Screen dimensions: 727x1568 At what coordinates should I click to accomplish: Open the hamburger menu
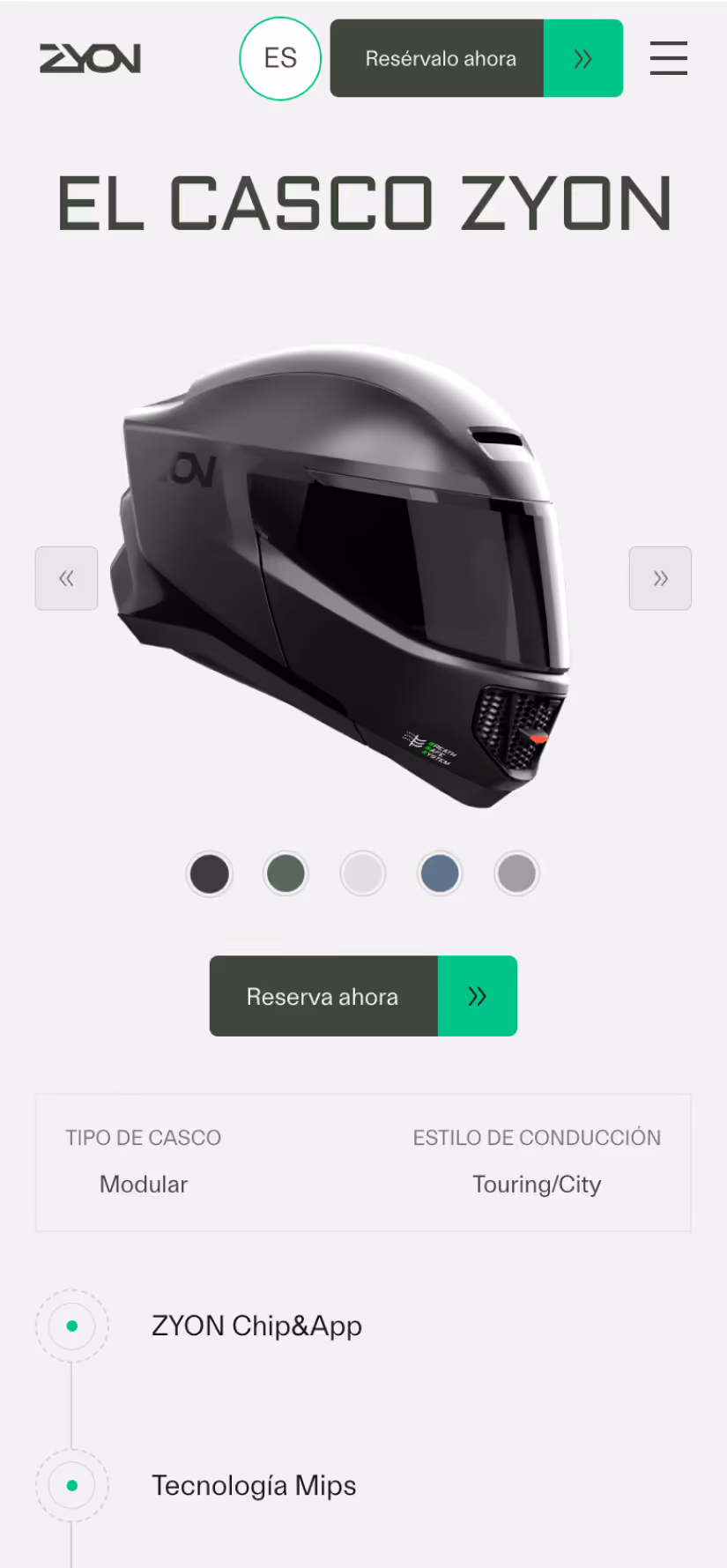pos(668,58)
